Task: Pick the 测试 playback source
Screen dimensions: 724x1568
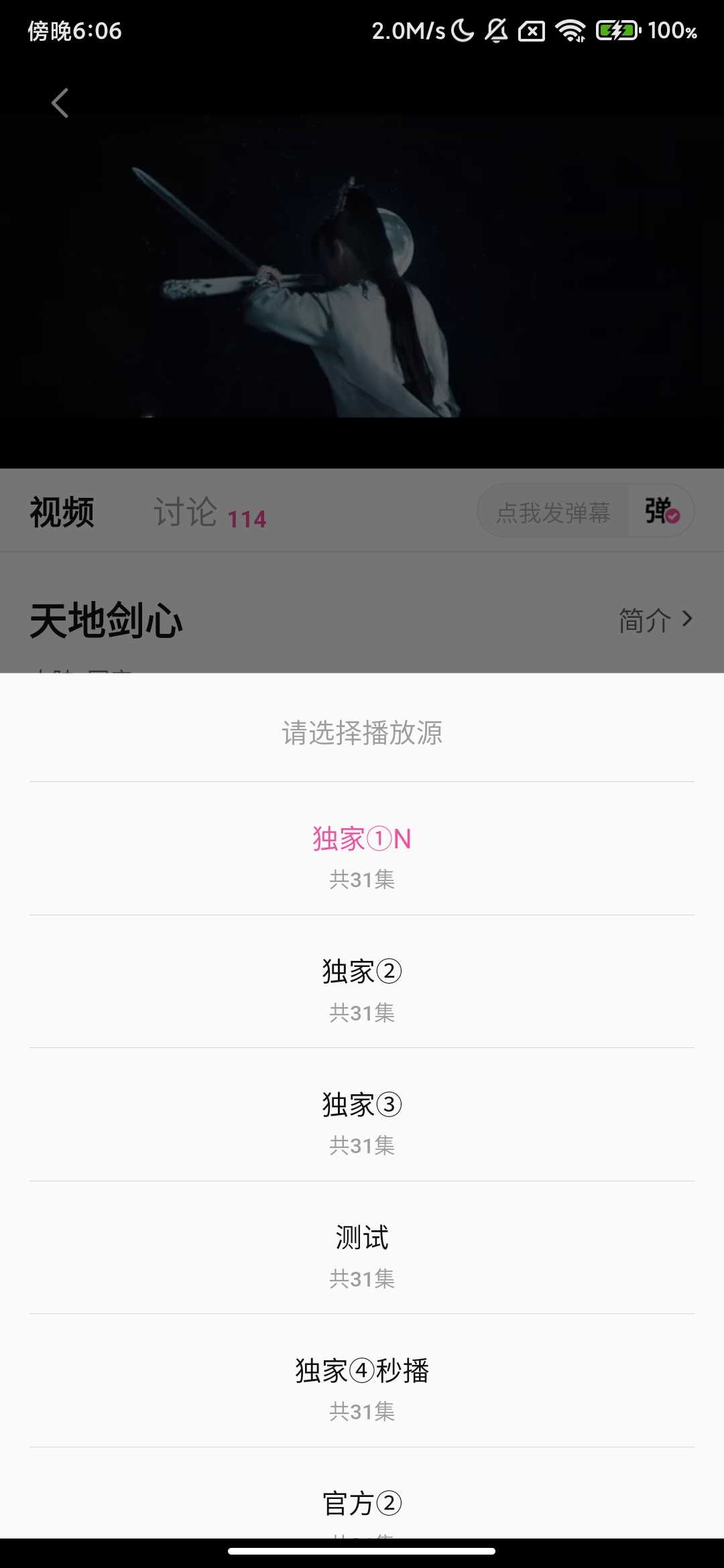Action: click(x=362, y=1248)
